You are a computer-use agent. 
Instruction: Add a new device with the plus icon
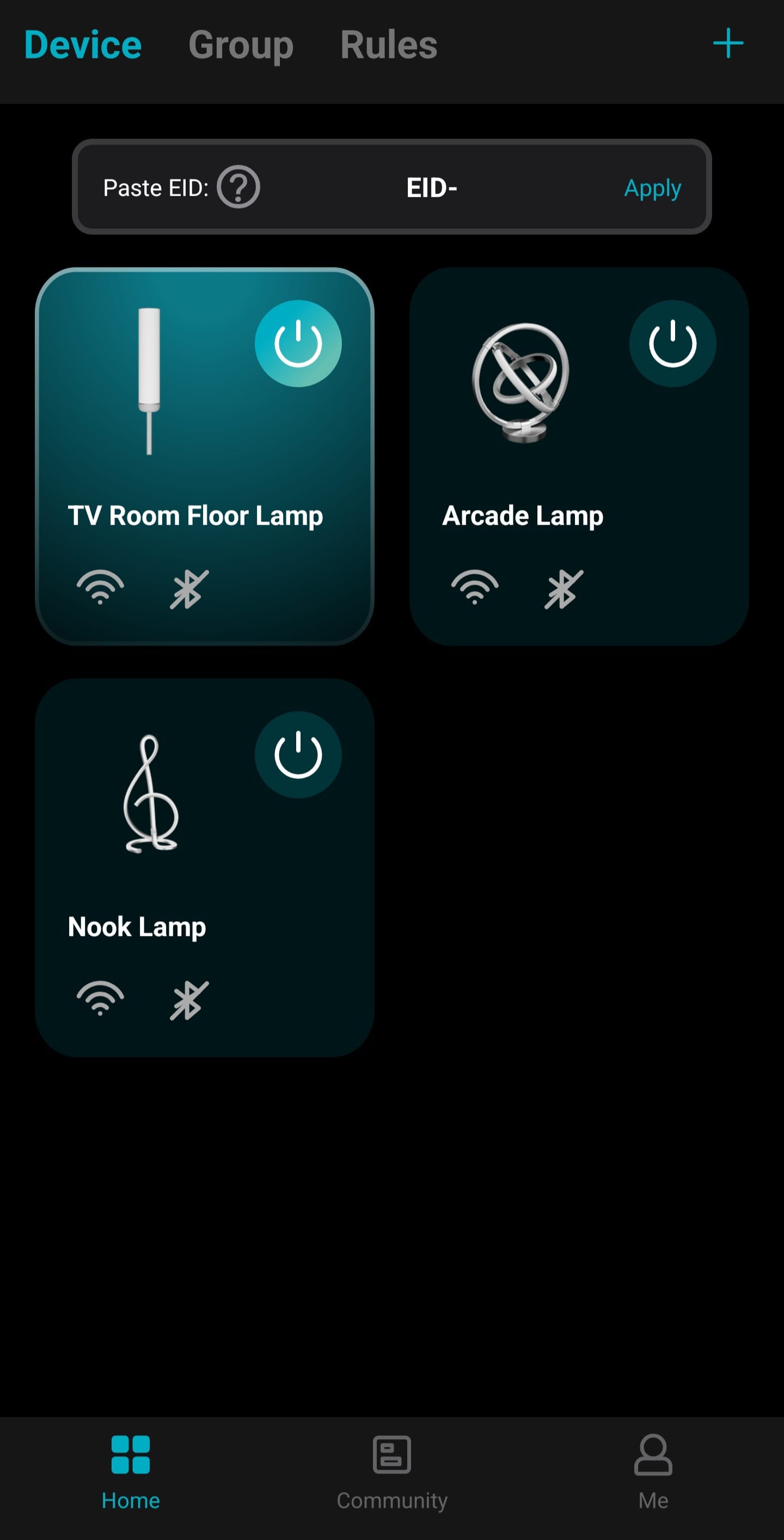[x=727, y=44]
